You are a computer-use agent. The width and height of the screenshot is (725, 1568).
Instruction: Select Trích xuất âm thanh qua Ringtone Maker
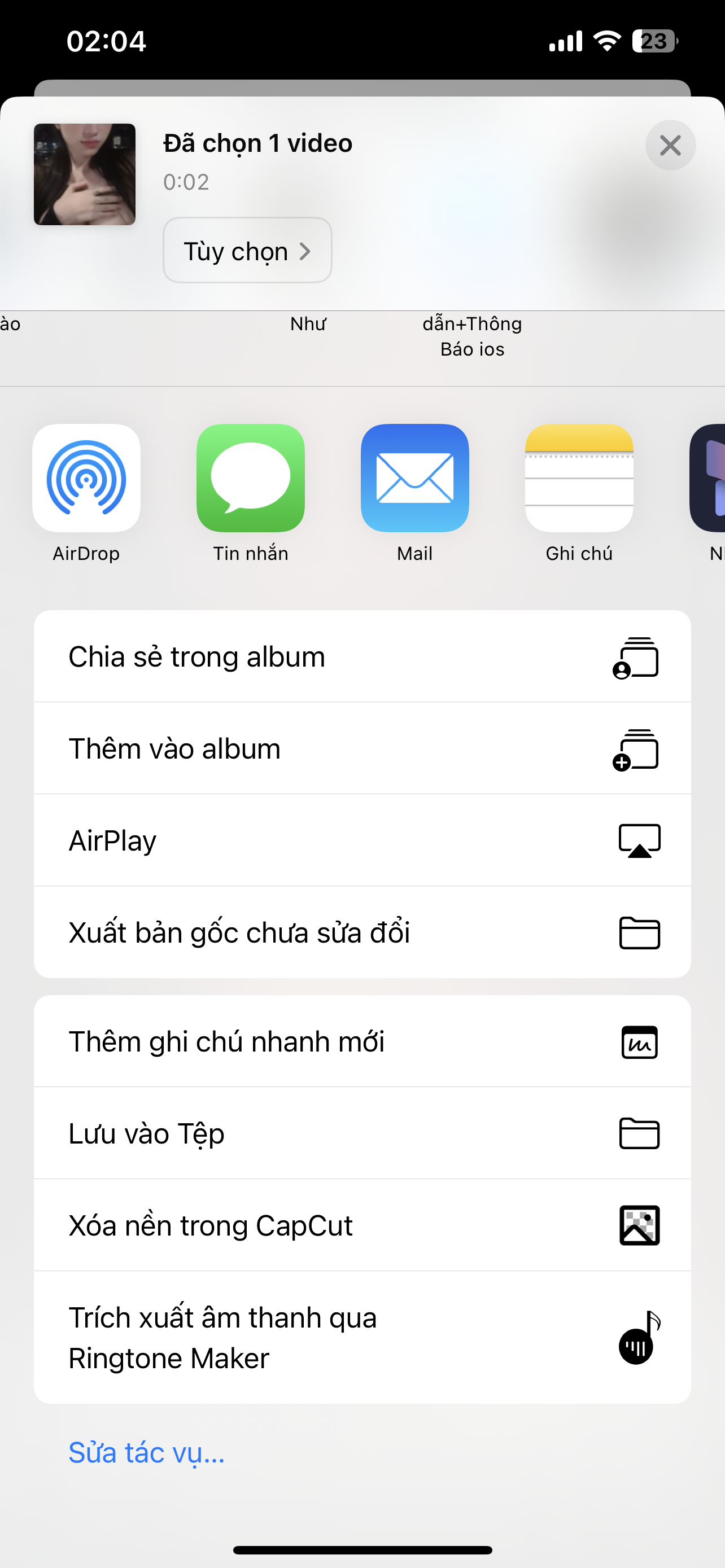click(362, 1337)
